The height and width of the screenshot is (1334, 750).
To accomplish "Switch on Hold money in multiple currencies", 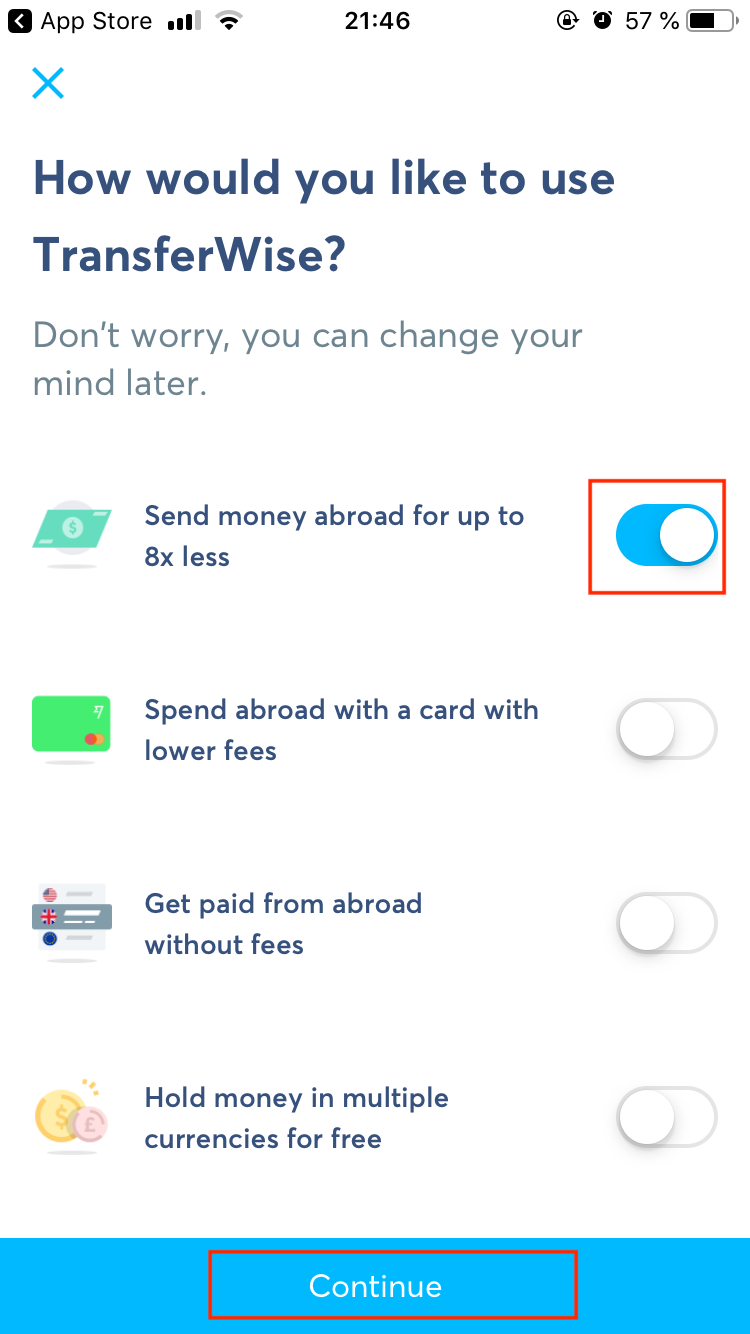I will point(666,1117).
